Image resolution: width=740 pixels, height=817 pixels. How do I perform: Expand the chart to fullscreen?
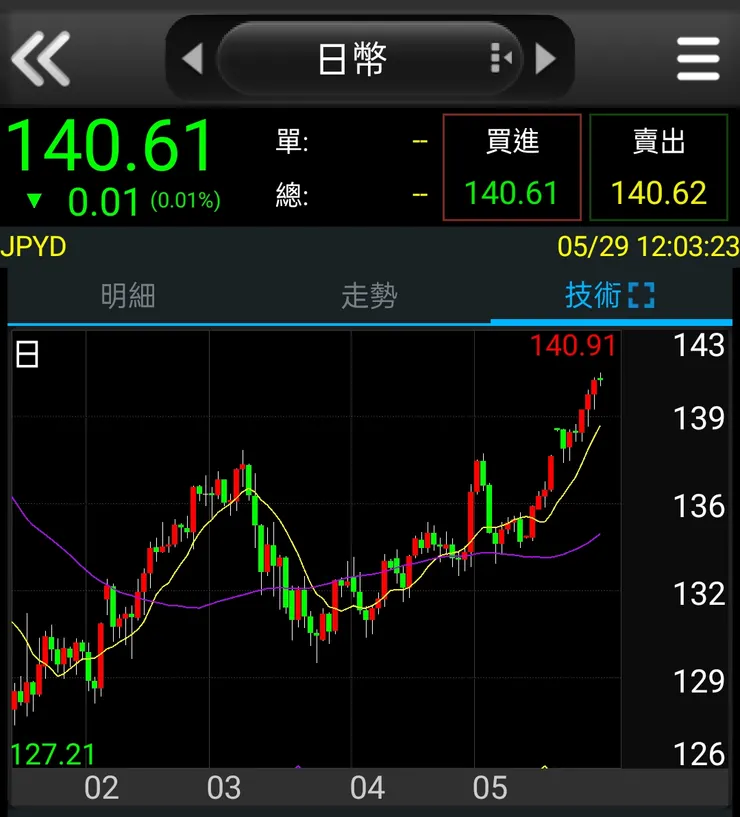(642, 296)
